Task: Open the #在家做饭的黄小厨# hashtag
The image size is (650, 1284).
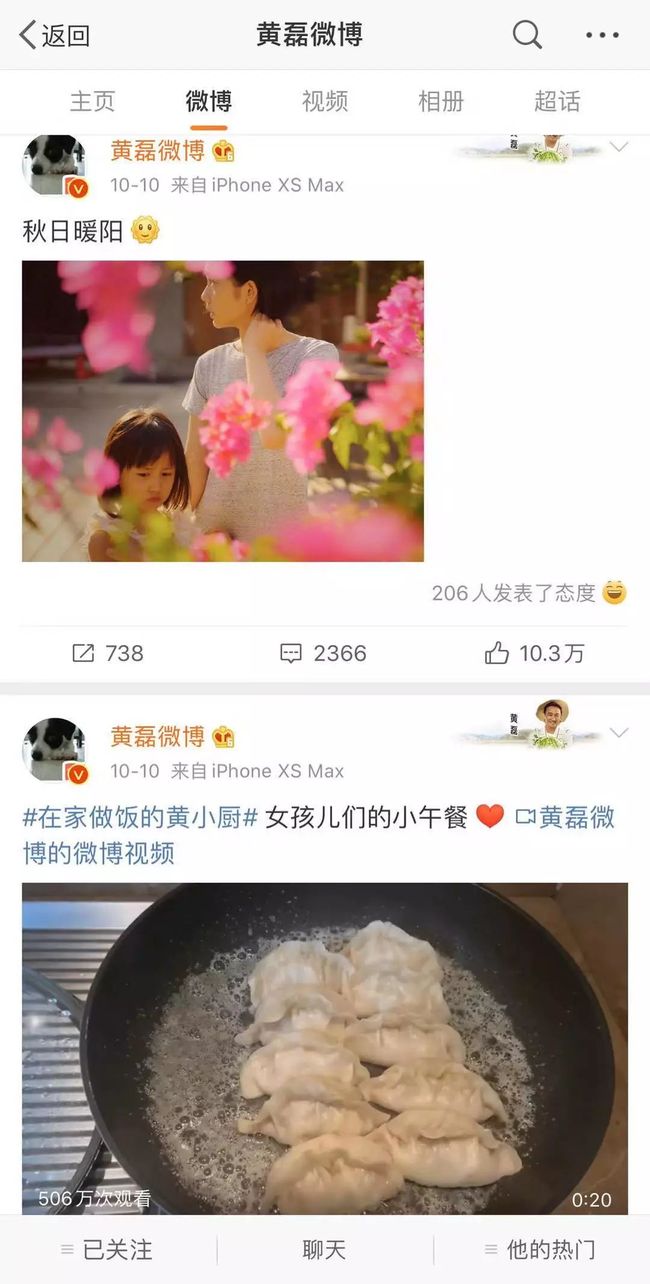Action: click(x=140, y=817)
